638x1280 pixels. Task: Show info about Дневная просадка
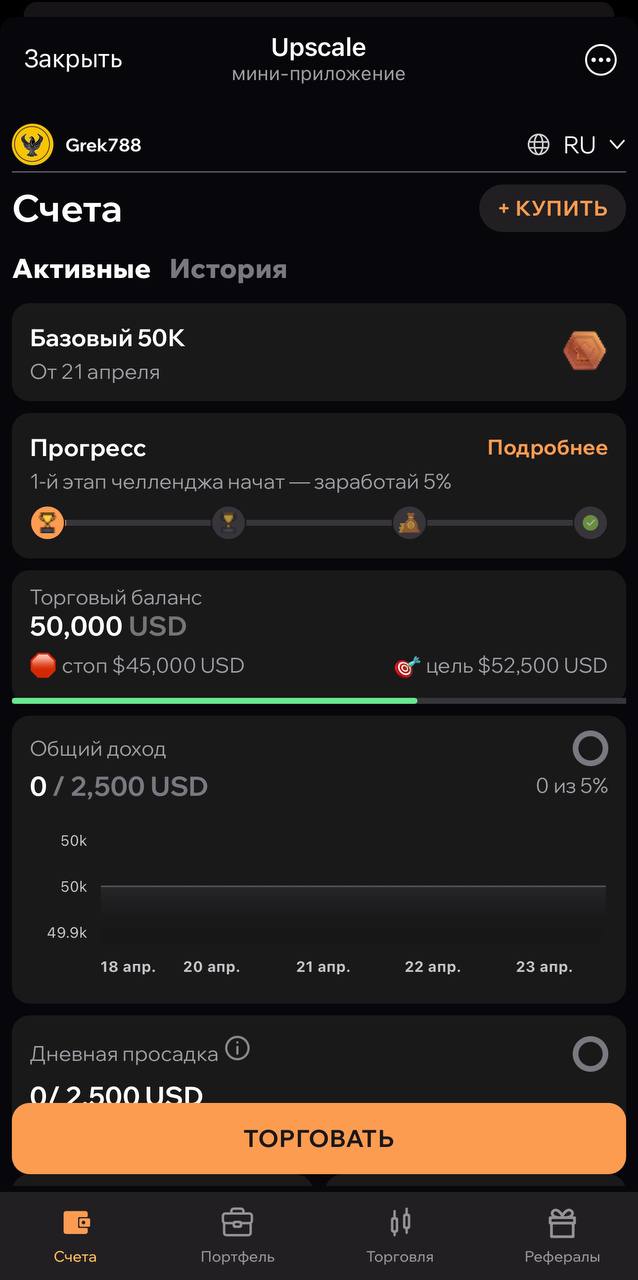(237, 1049)
